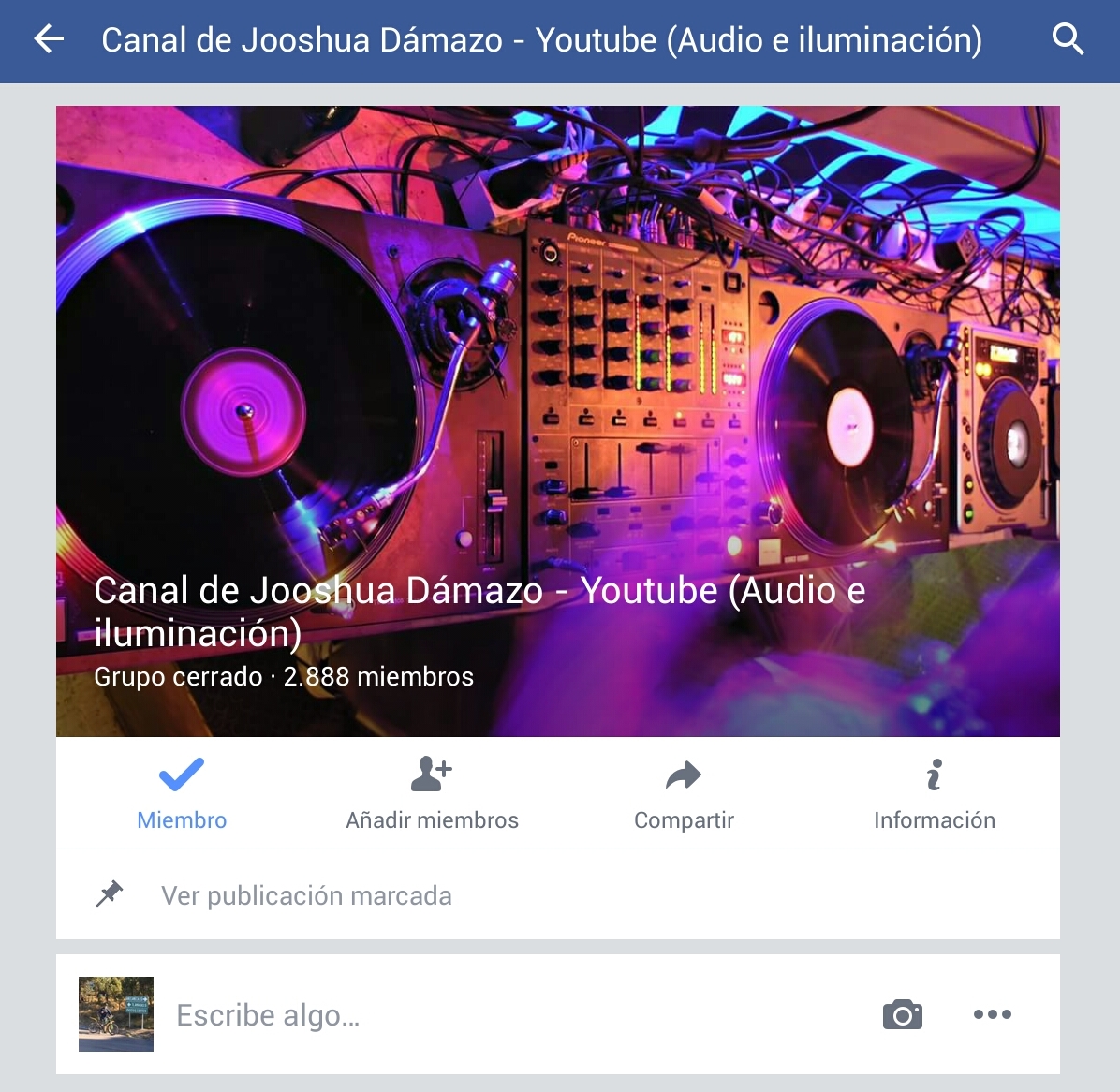Tap the Miembro membership button

[182, 793]
